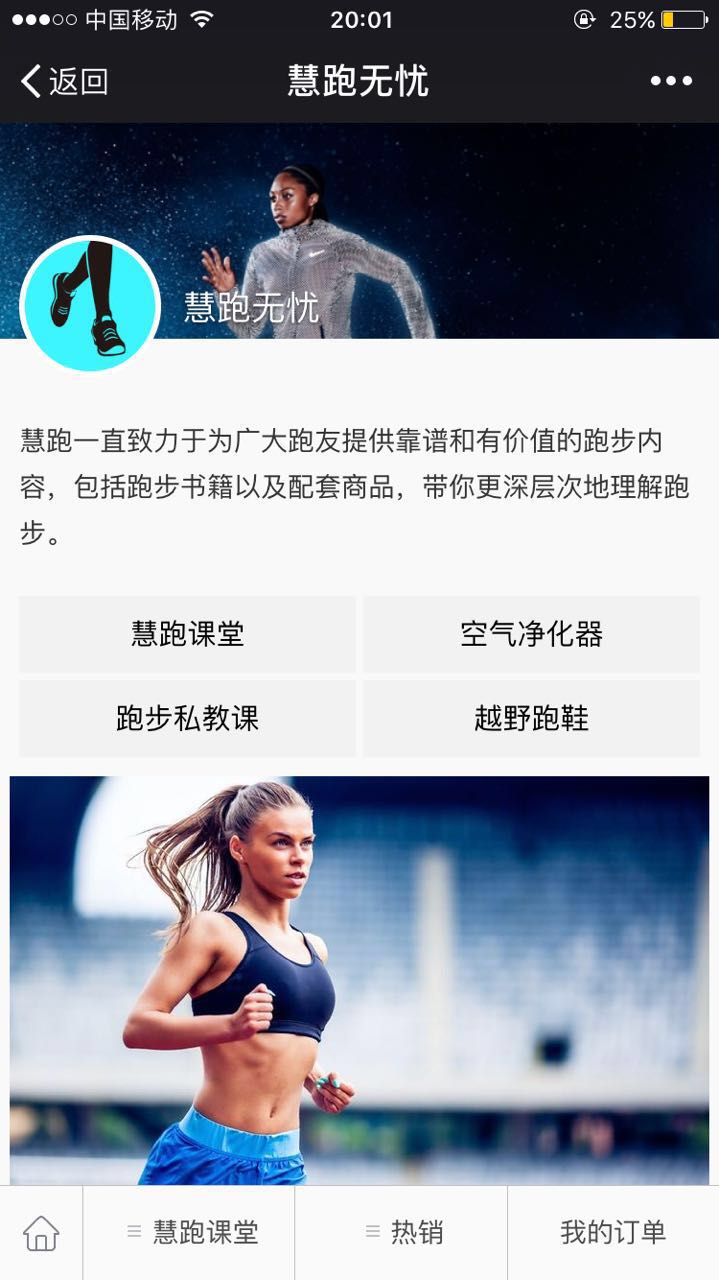Image resolution: width=719 pixels, height=1280 pixels.
Task: Expand the 慧跑课堂 bottom menu
Action: (x=190, y=1233)
